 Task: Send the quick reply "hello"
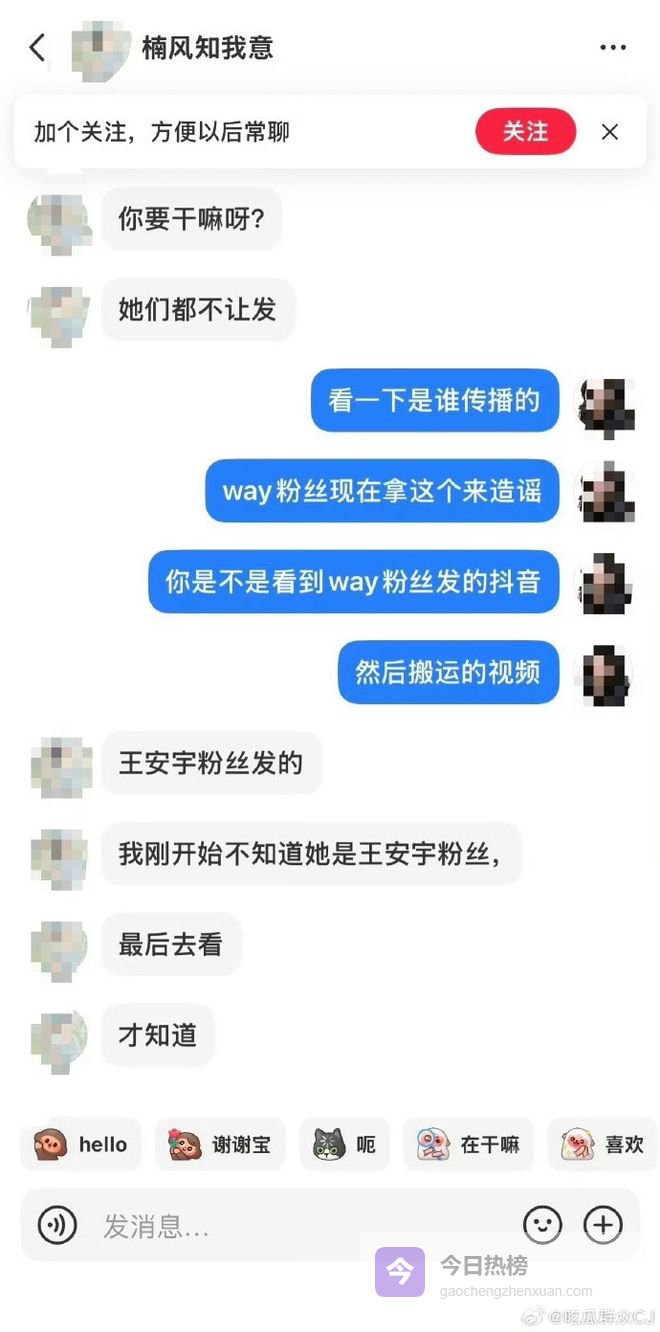tap(81, 1144)
